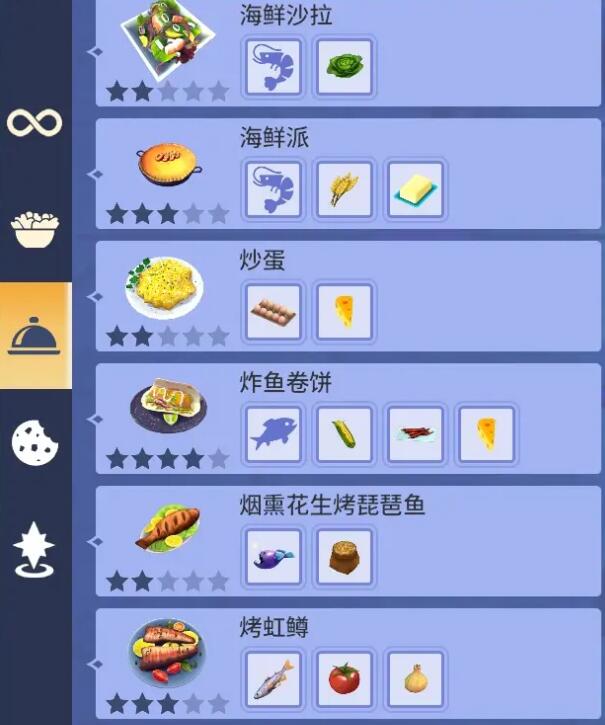This screenshot has height=725, width=605.
Task: Tap the wheat ingredient in 海鲜派
Action: click(344, 189)
